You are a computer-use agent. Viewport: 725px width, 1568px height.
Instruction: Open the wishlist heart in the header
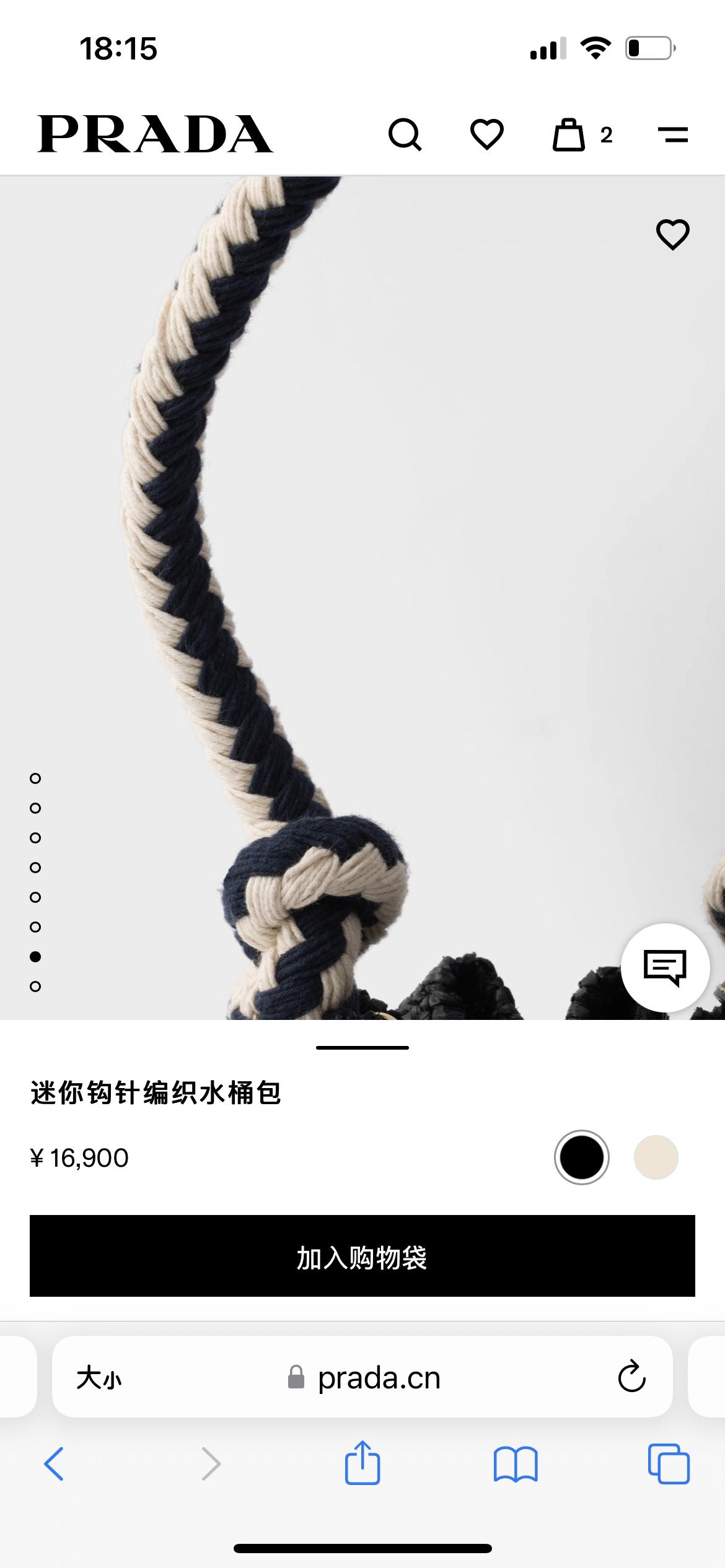point(487,134)
